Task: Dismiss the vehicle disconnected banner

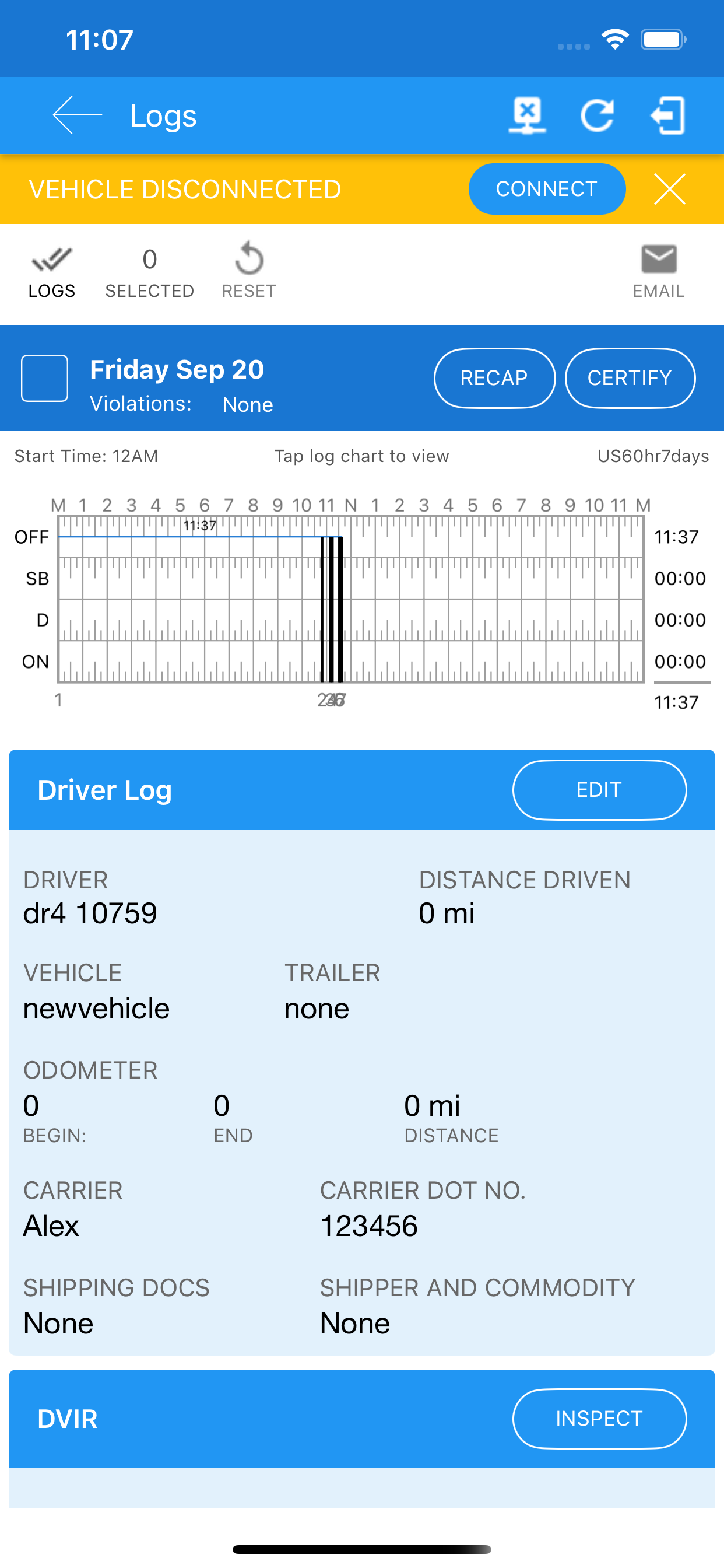Action: tap(670, 188)
